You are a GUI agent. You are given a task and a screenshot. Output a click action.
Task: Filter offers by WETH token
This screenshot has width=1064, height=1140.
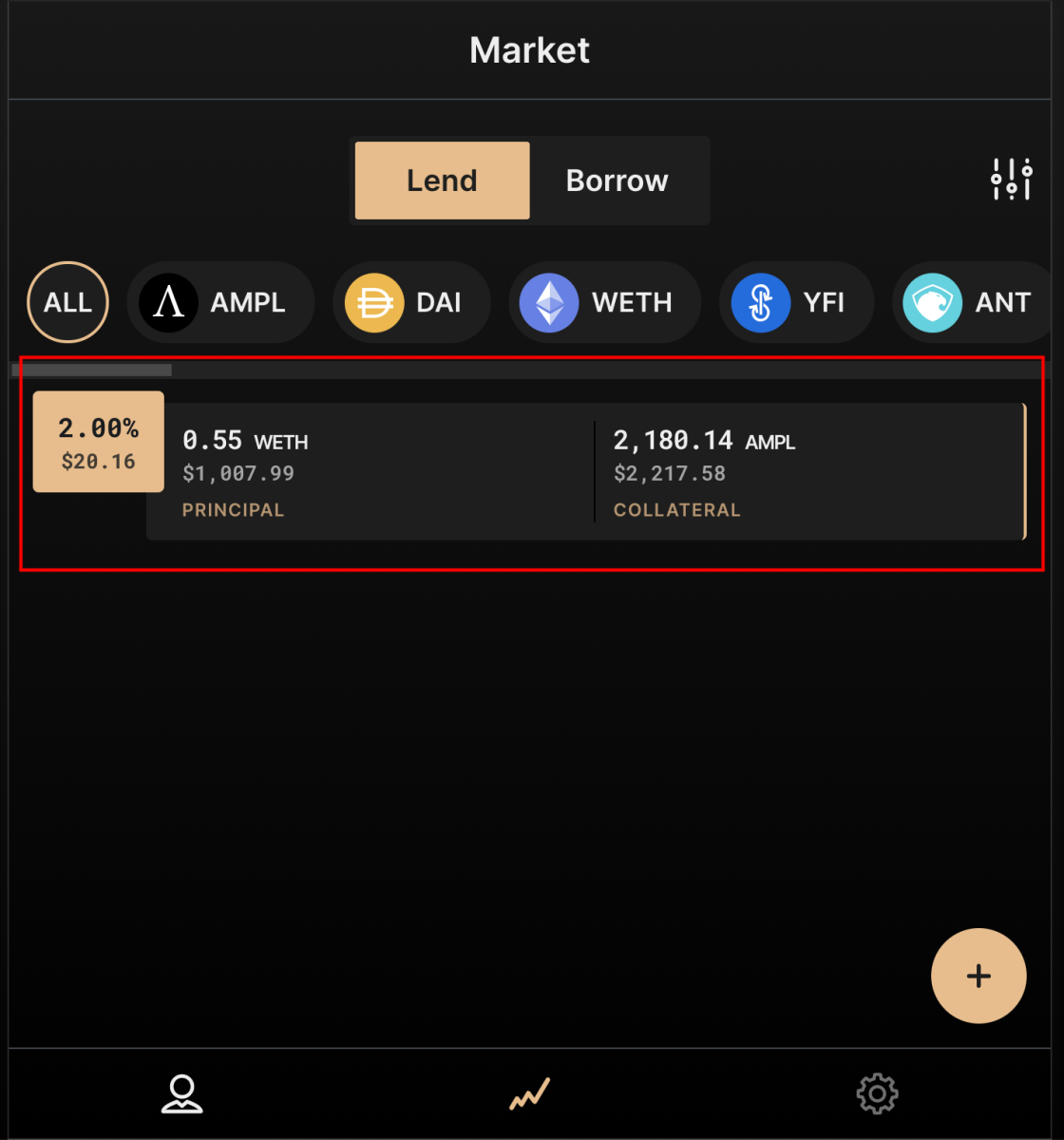[604, 302]
